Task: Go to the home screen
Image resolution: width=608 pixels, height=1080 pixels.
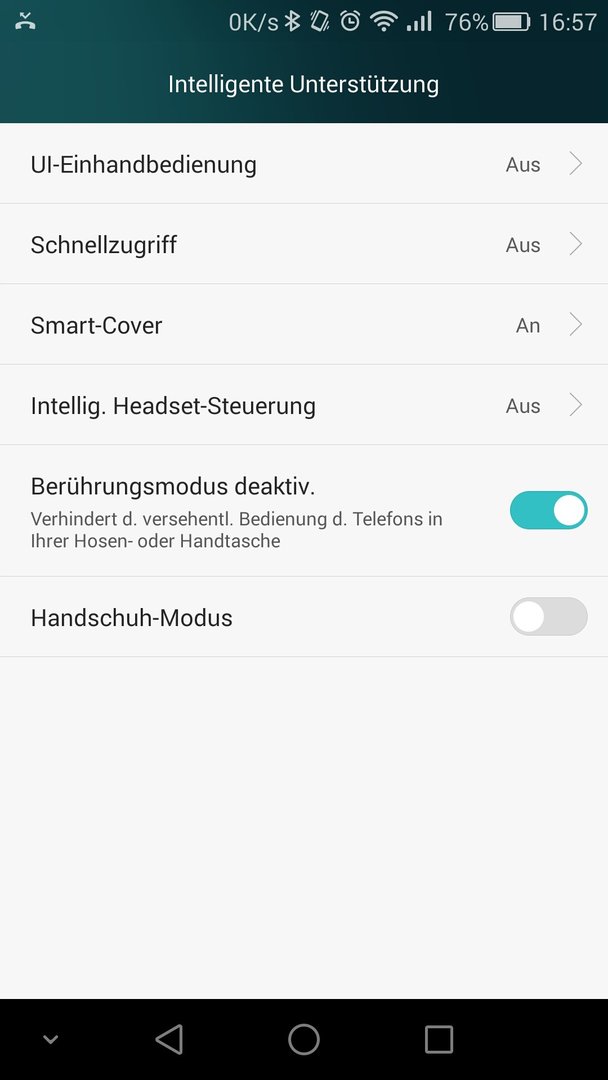Action: [304, 1039]
